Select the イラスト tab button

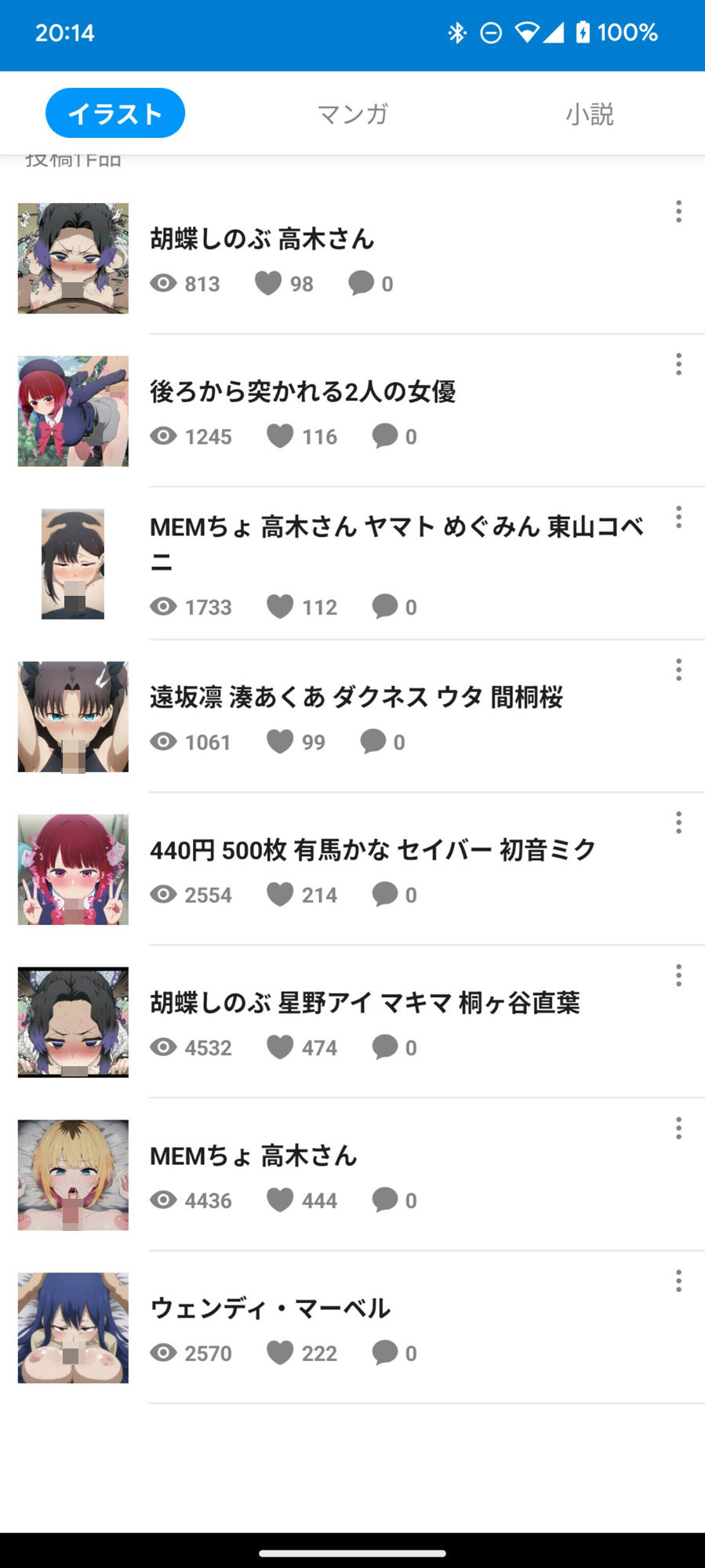pos(114,113)
